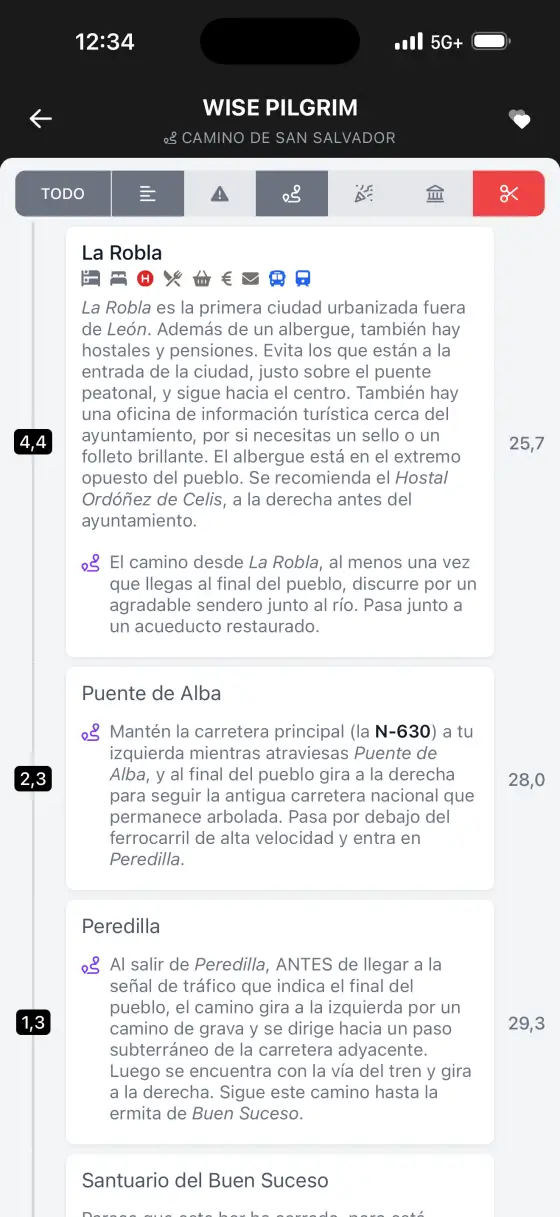Tap the red scissors button

click(x=509, y=194)
